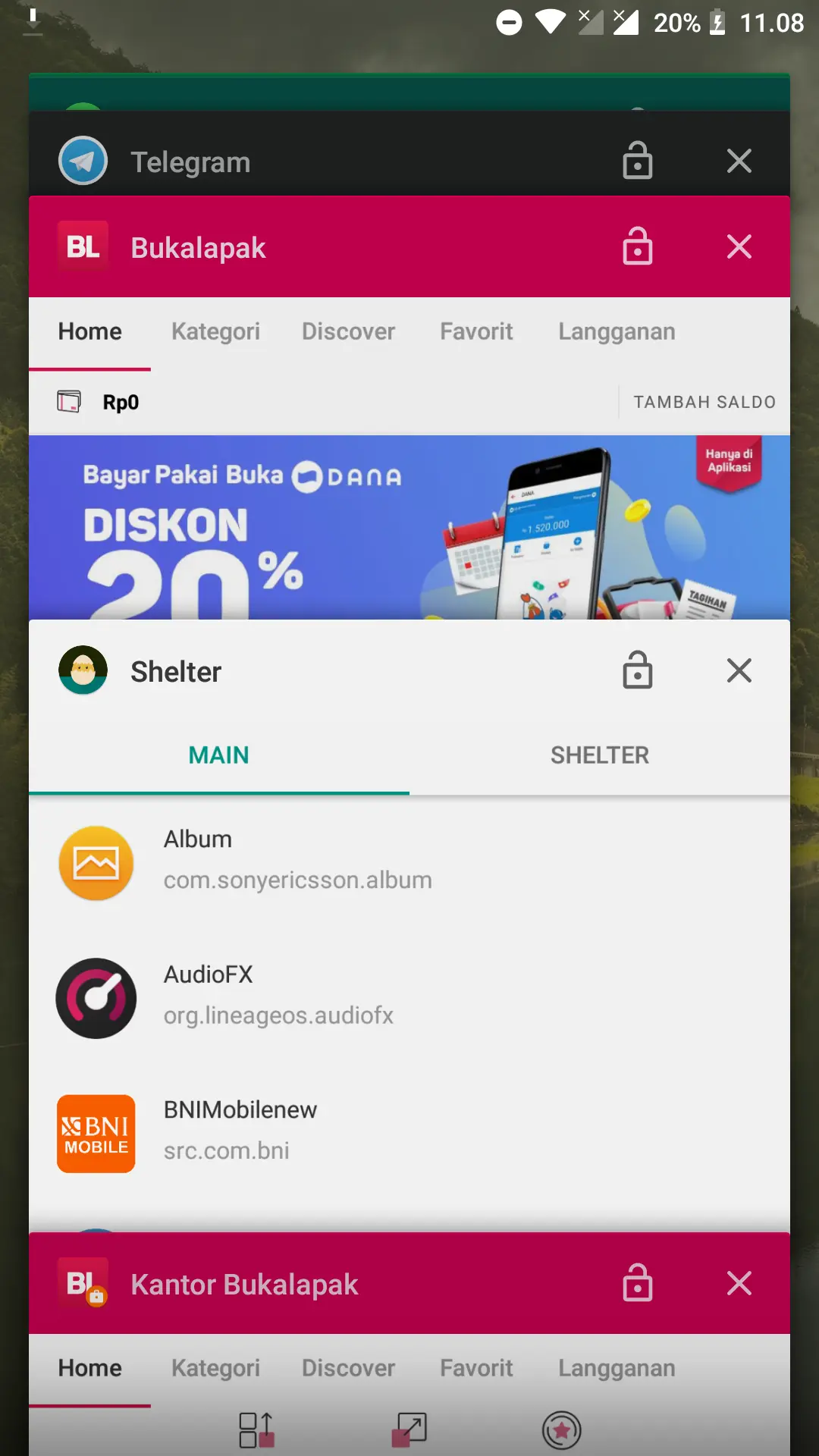Tap the Bukalapak BL logo icon

click(83, 246)
